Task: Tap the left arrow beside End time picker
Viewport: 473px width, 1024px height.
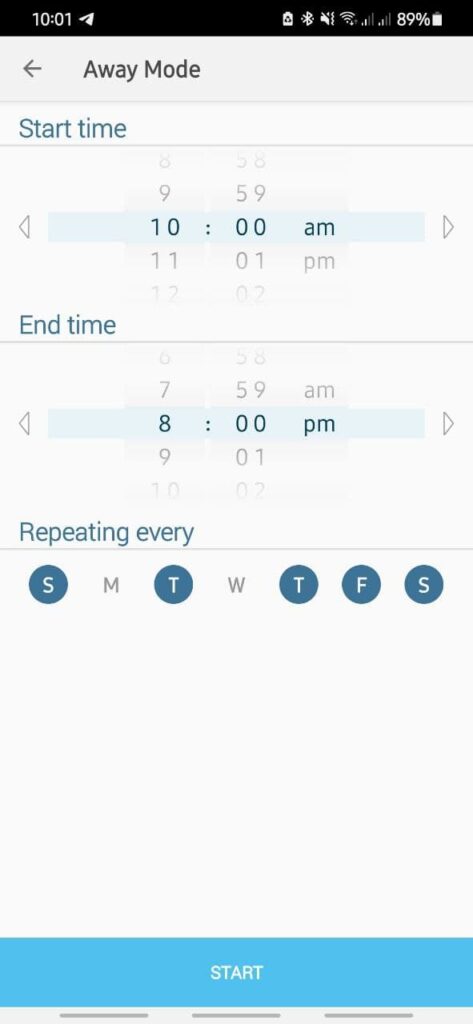Action: point(25,424)
